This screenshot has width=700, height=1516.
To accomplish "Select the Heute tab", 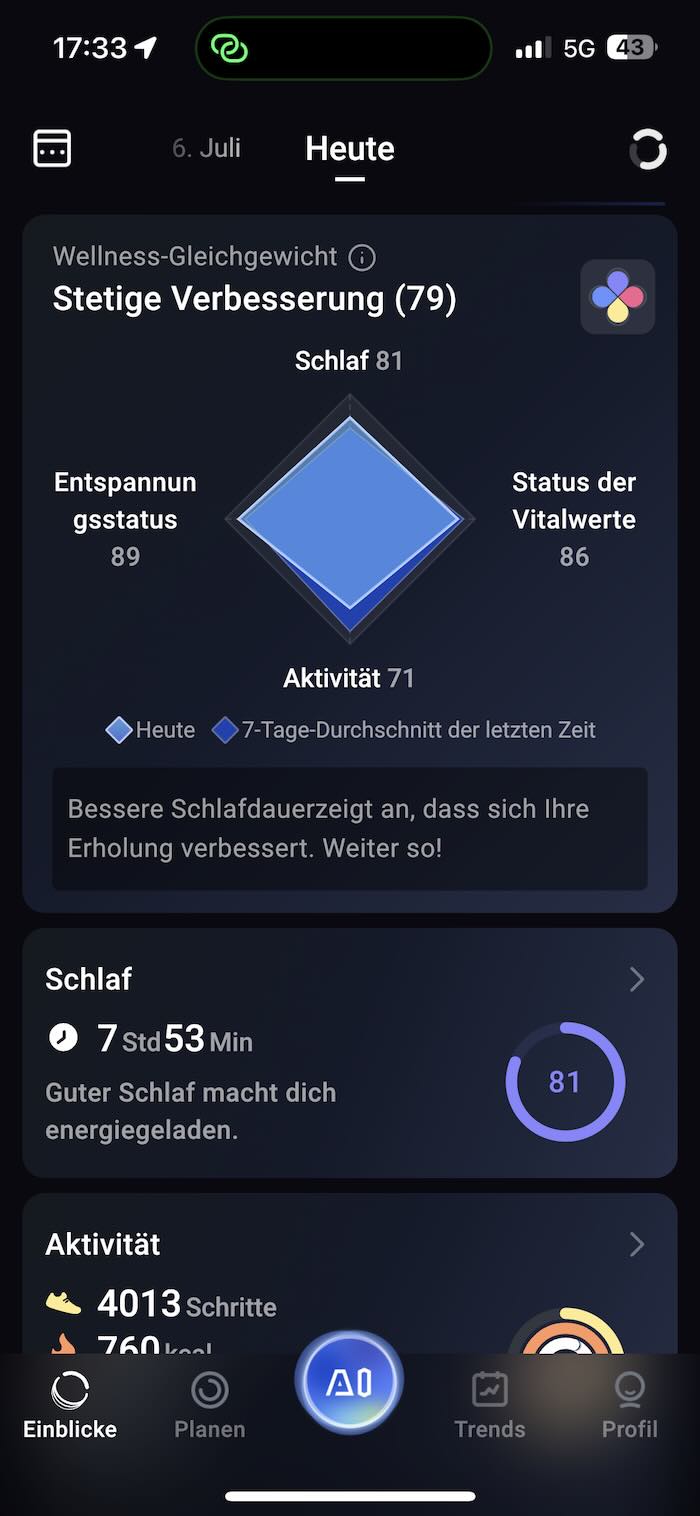I will coord(349,149).
